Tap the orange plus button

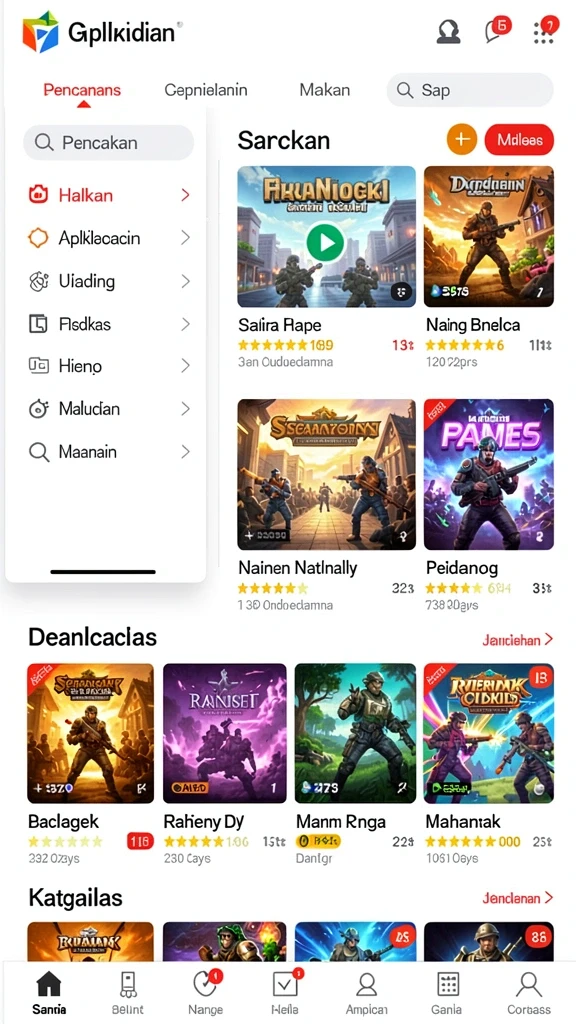462,139
